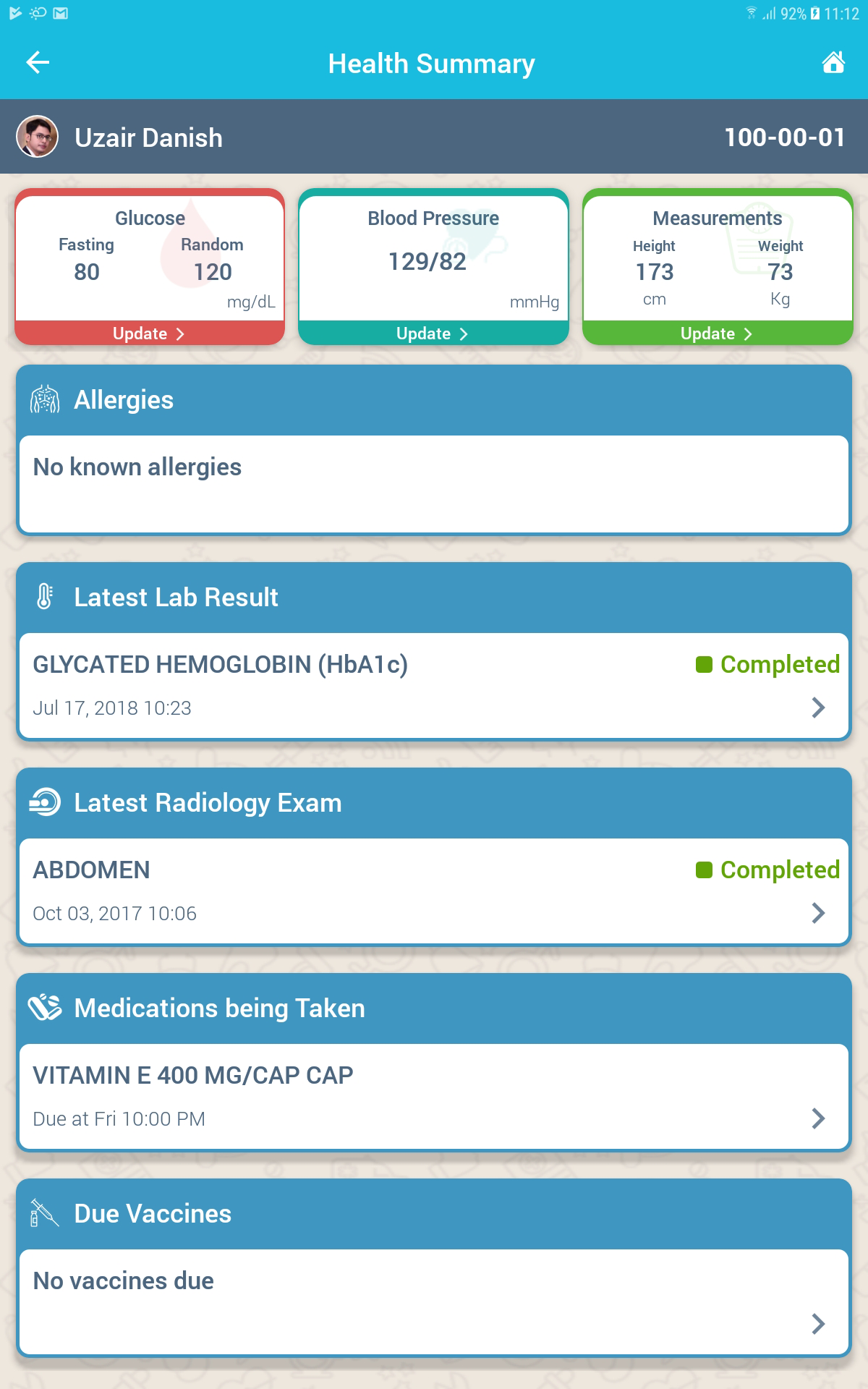
Task: Open the home icon in header
Action: (x=833, y=63)
